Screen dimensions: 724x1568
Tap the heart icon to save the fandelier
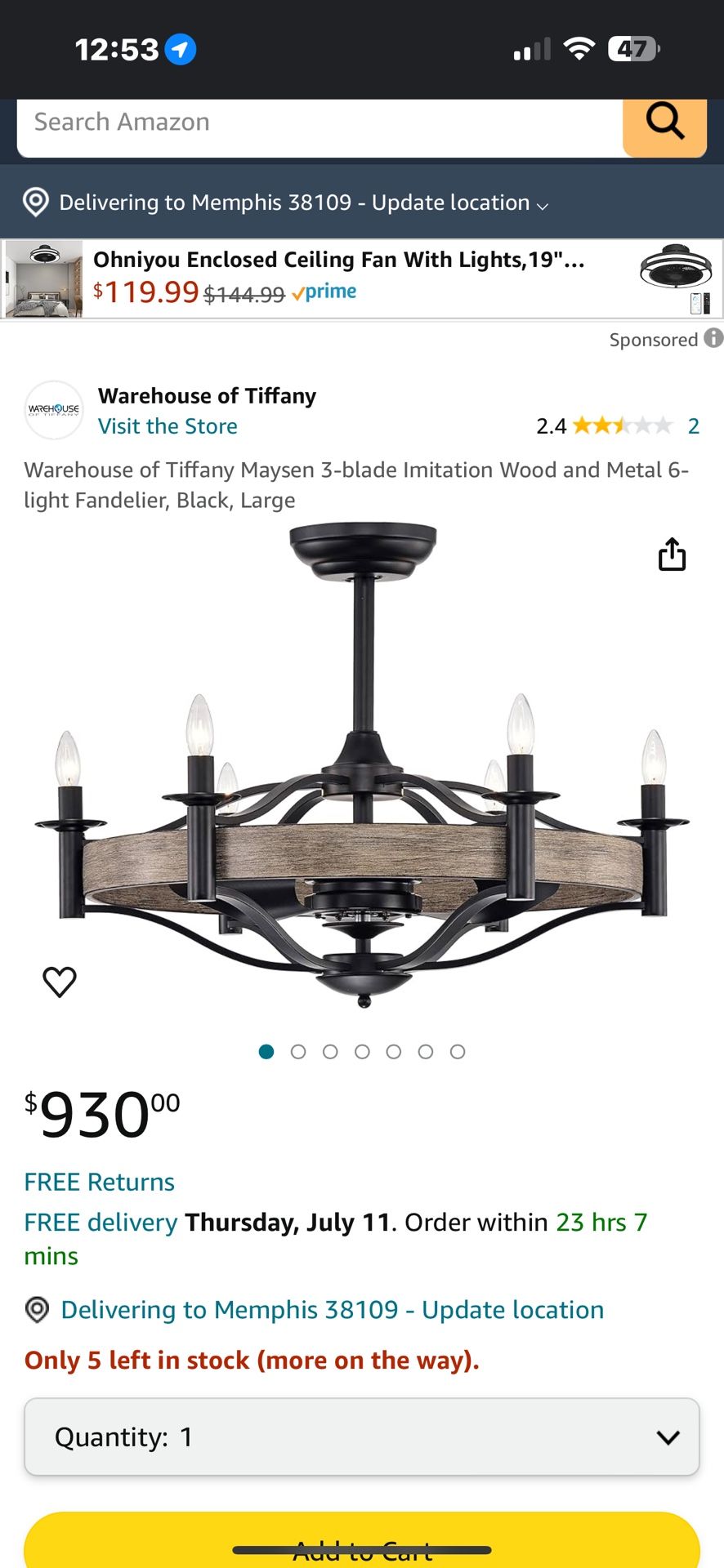click(x=58, y=982)
